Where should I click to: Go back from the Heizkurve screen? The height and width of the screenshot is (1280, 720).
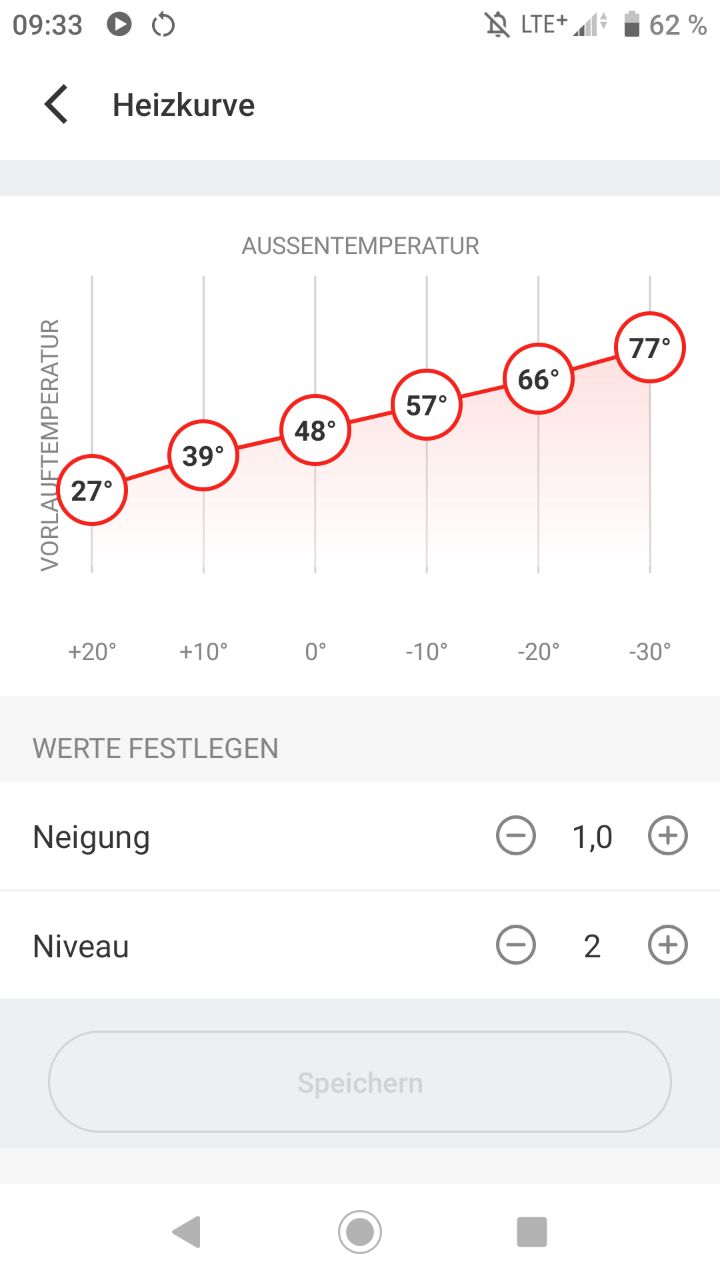[x=56, y=105]
